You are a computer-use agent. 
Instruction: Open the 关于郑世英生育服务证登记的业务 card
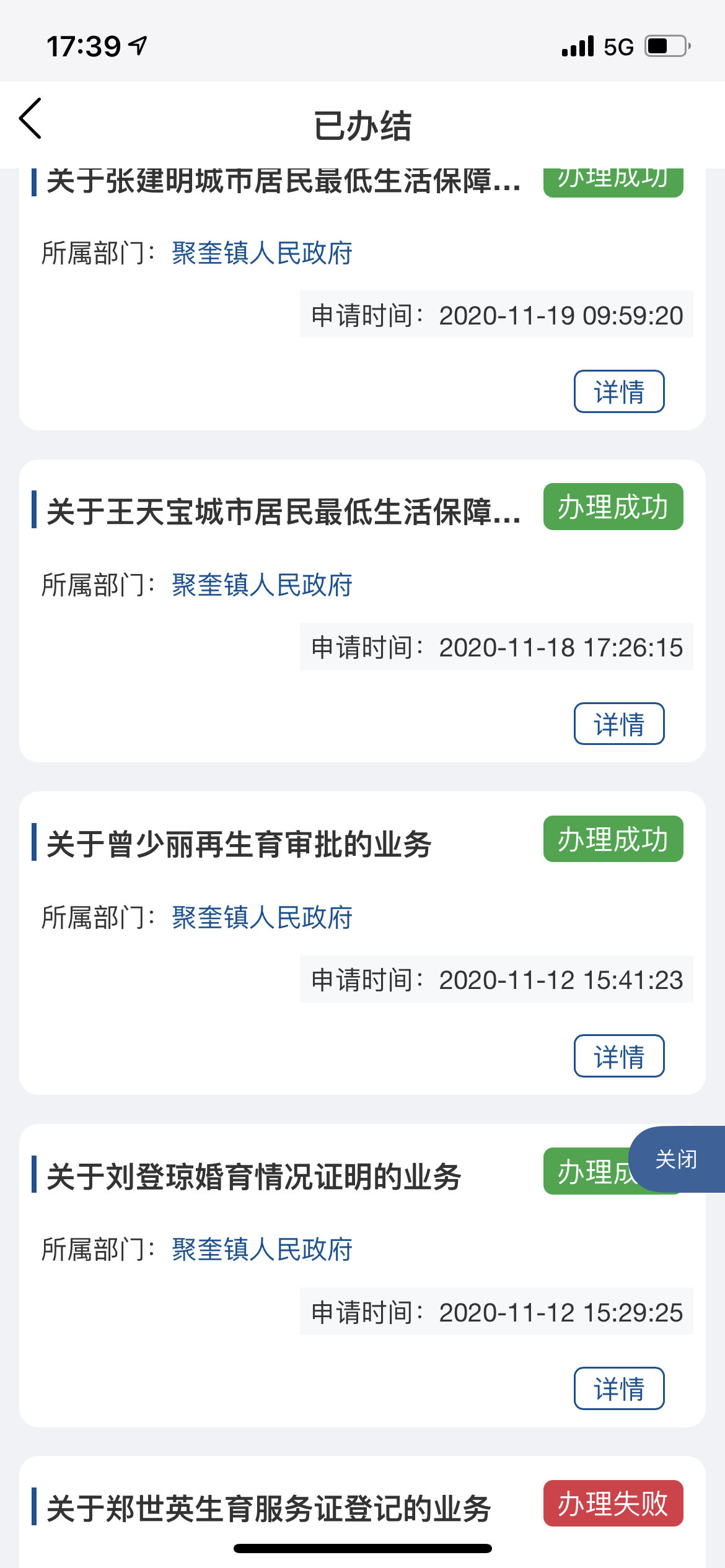pos(362,1512)
